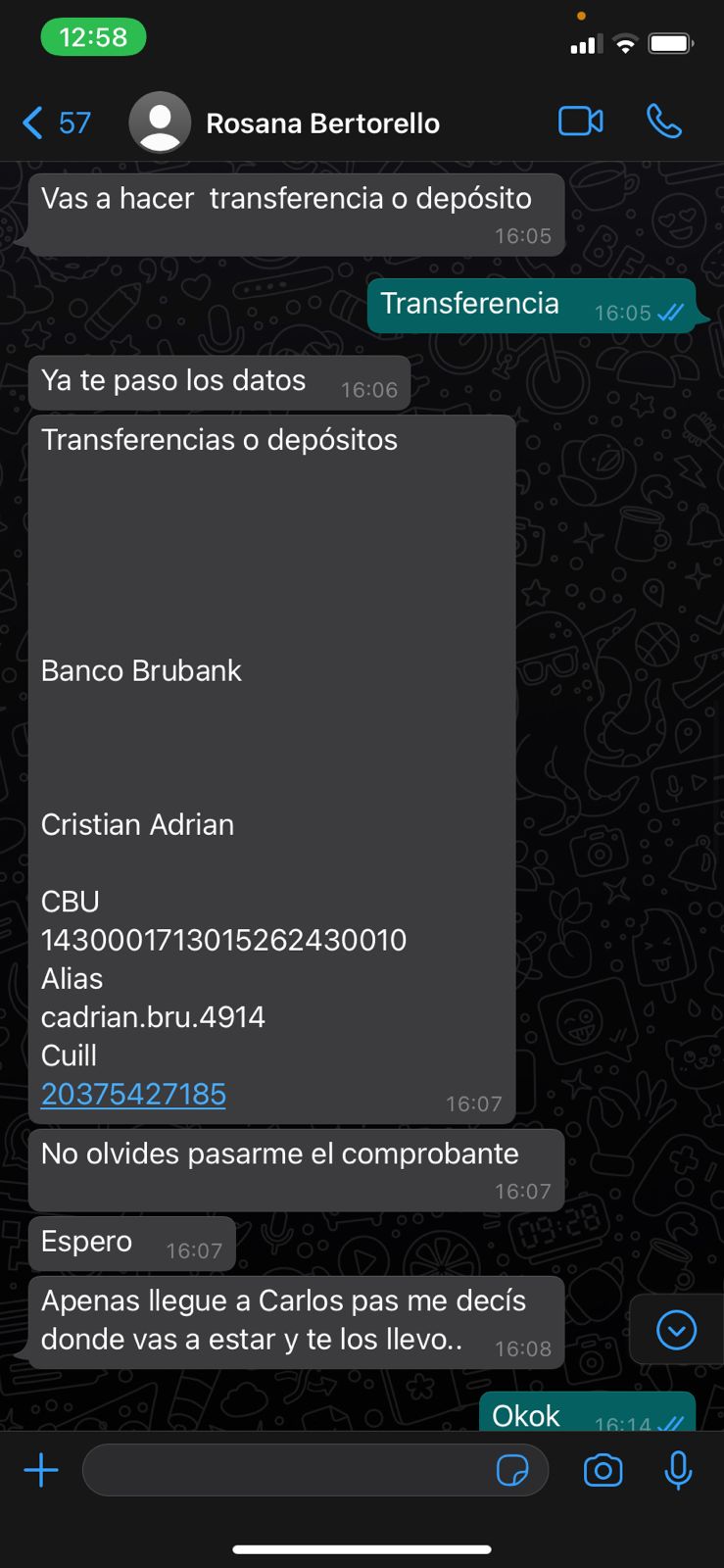Viewport: 724px width, 1568px height.
Task: Open Rosana Bertorello's contact info
Action: [x=322, y=123]
